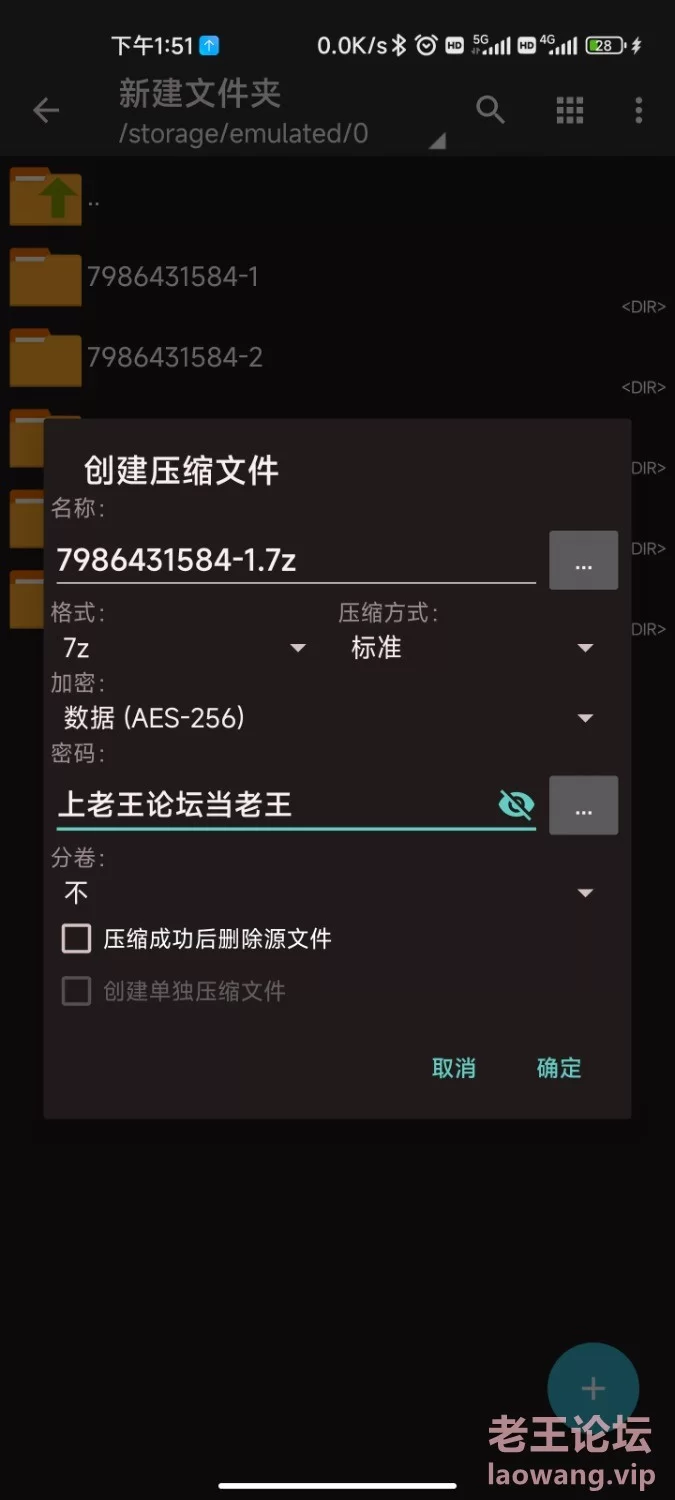The image size is (675, 1500).
Task: Open the 7z format dropdown
Action: (183, 648)
